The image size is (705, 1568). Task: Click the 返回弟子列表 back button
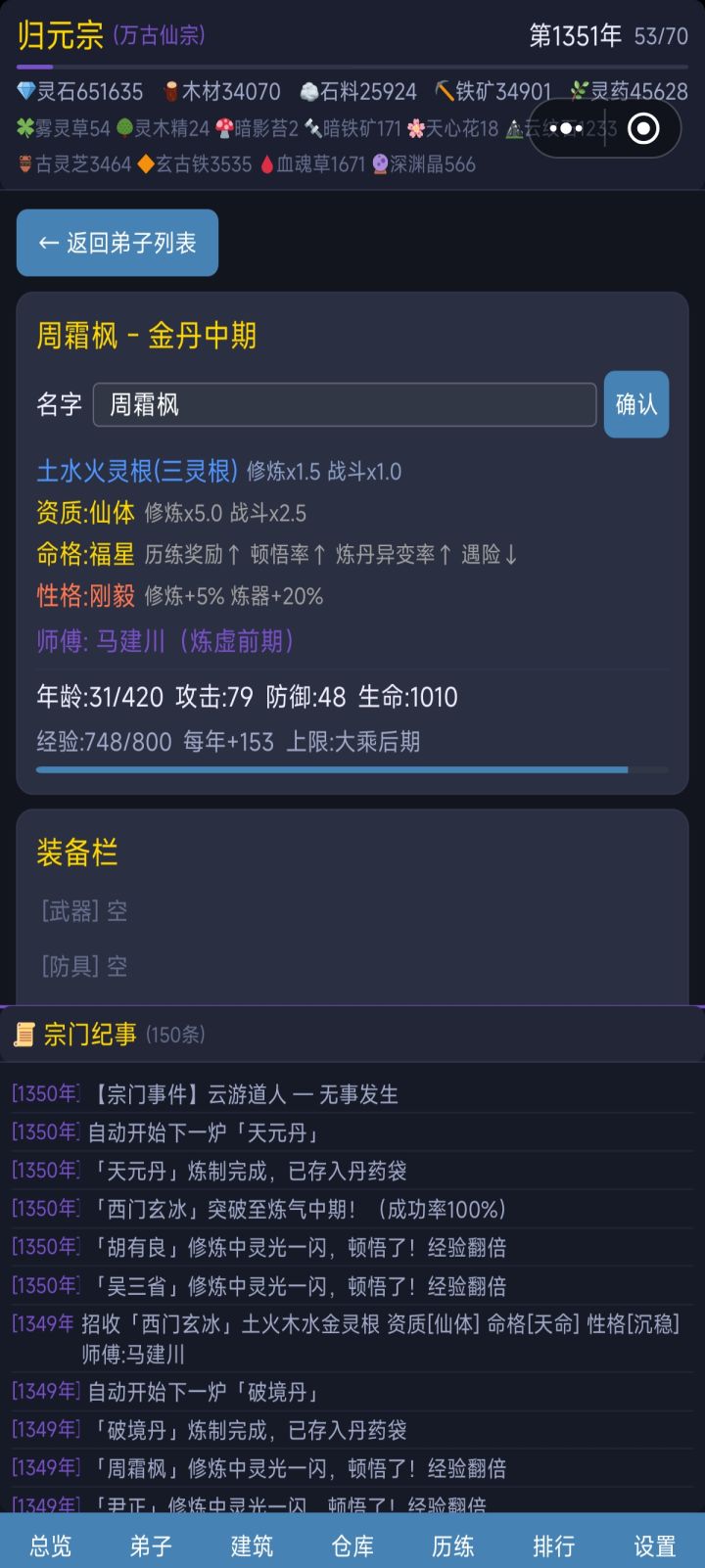117,243
